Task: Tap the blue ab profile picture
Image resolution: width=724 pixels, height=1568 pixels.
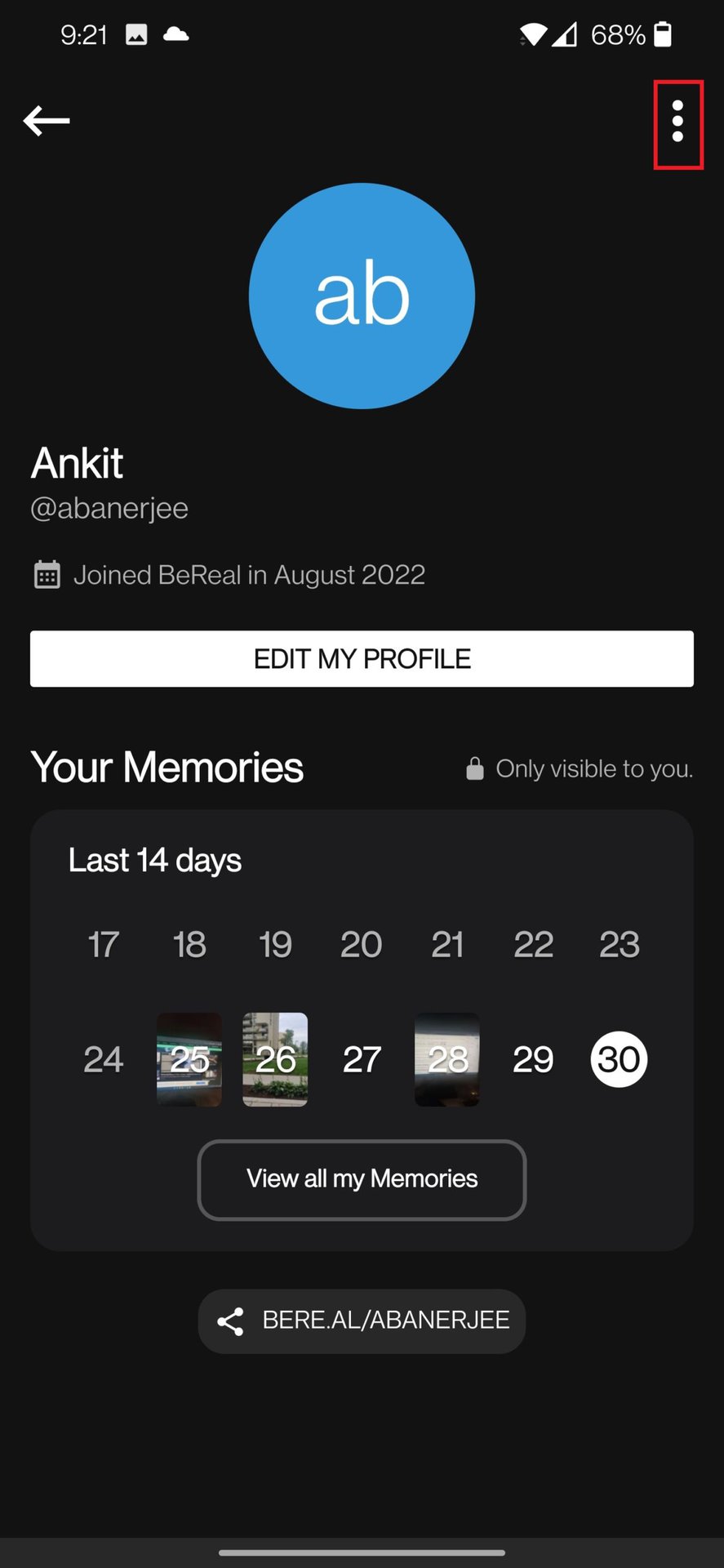Action: coord(362,296)
